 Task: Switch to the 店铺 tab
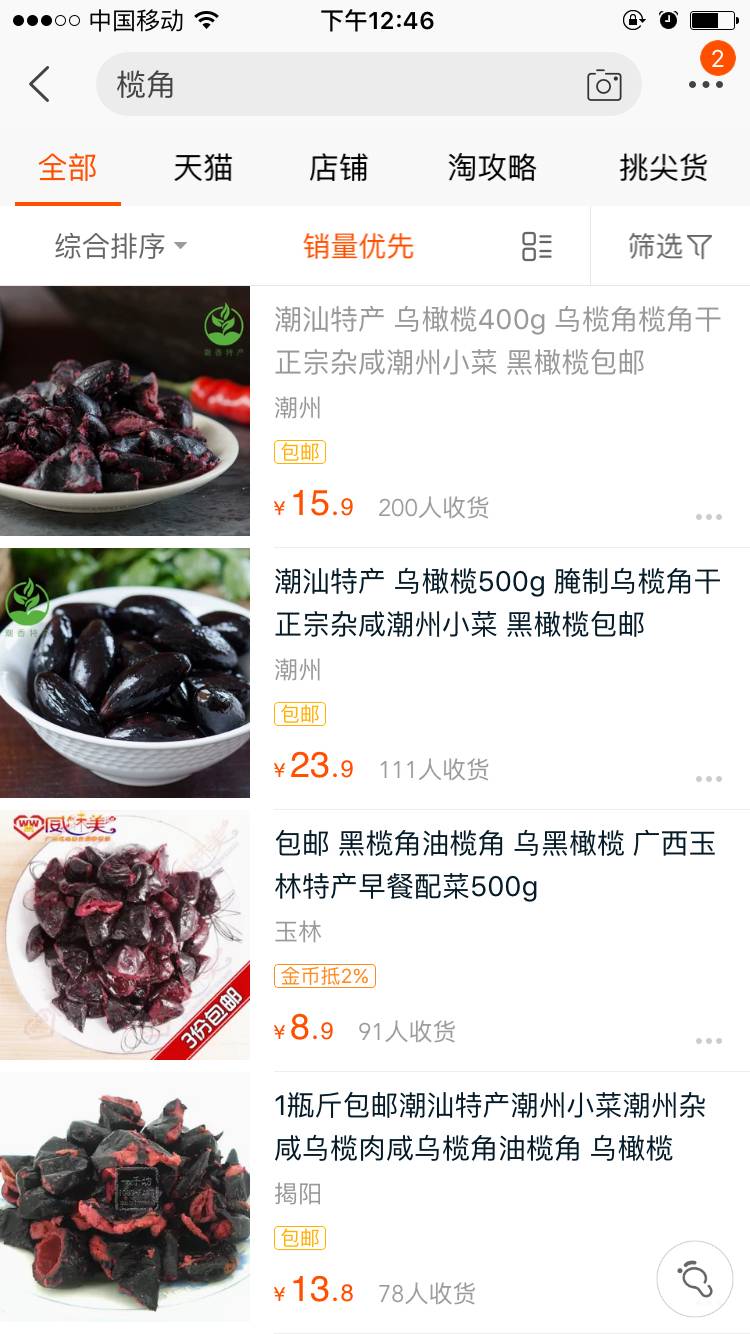(x=338, y=167)
